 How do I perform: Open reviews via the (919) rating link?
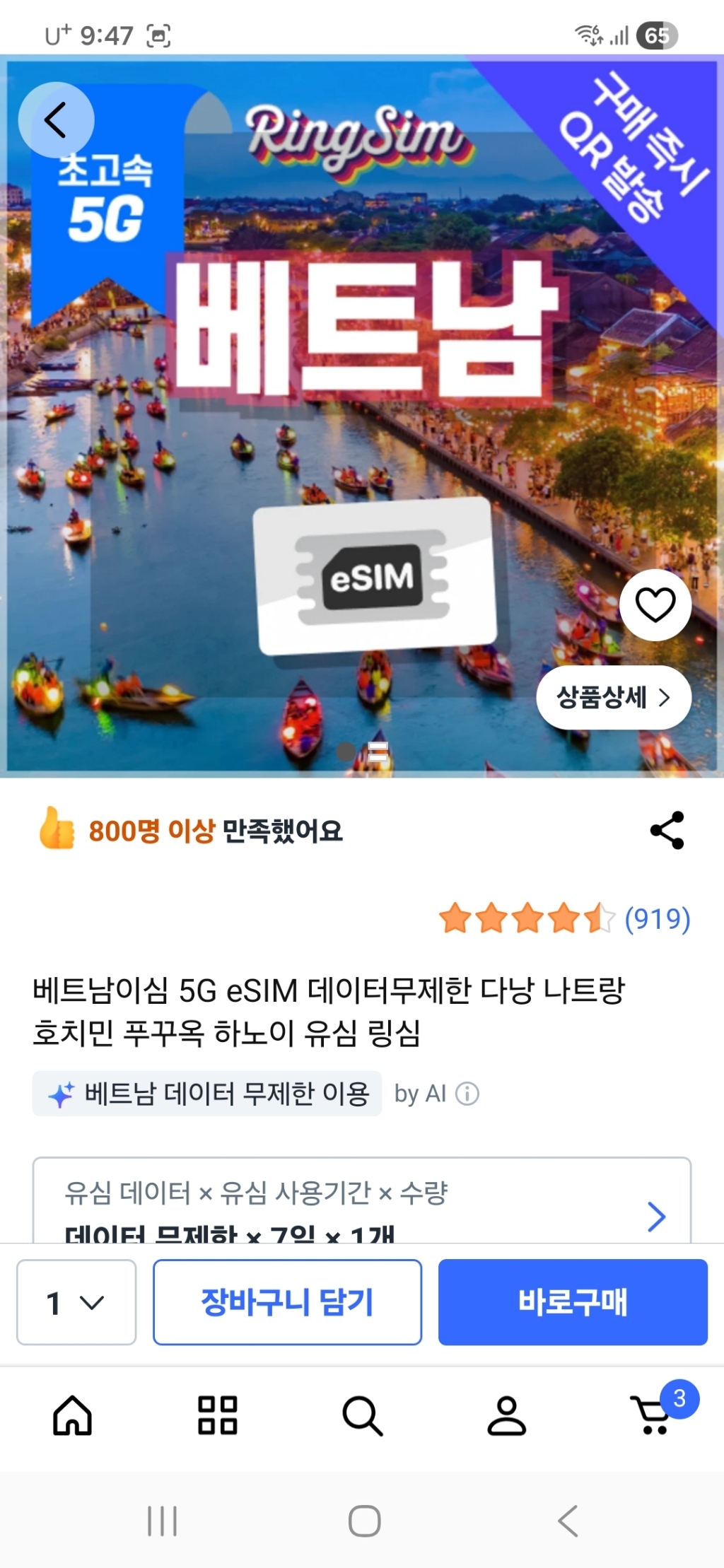(x=656, y=920)
